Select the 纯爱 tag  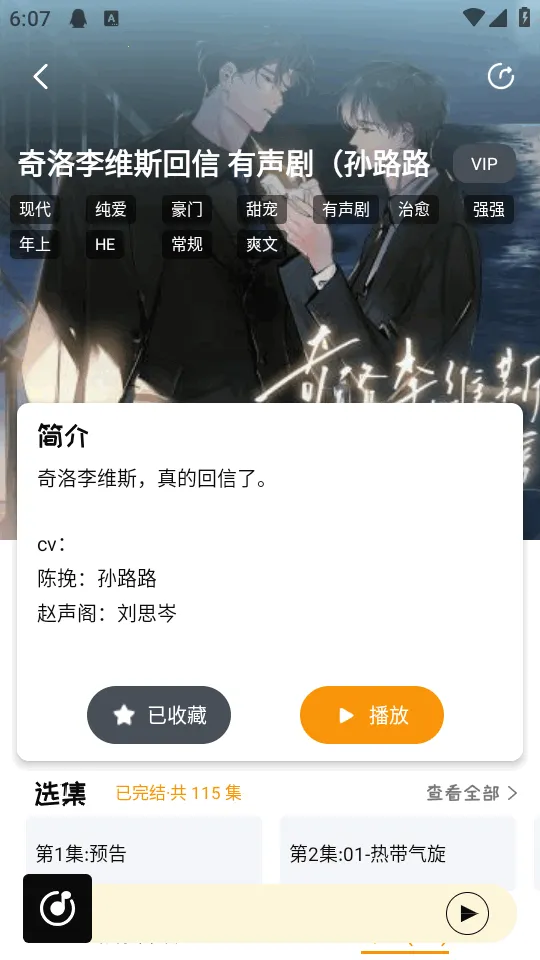(x=111, y=209)
